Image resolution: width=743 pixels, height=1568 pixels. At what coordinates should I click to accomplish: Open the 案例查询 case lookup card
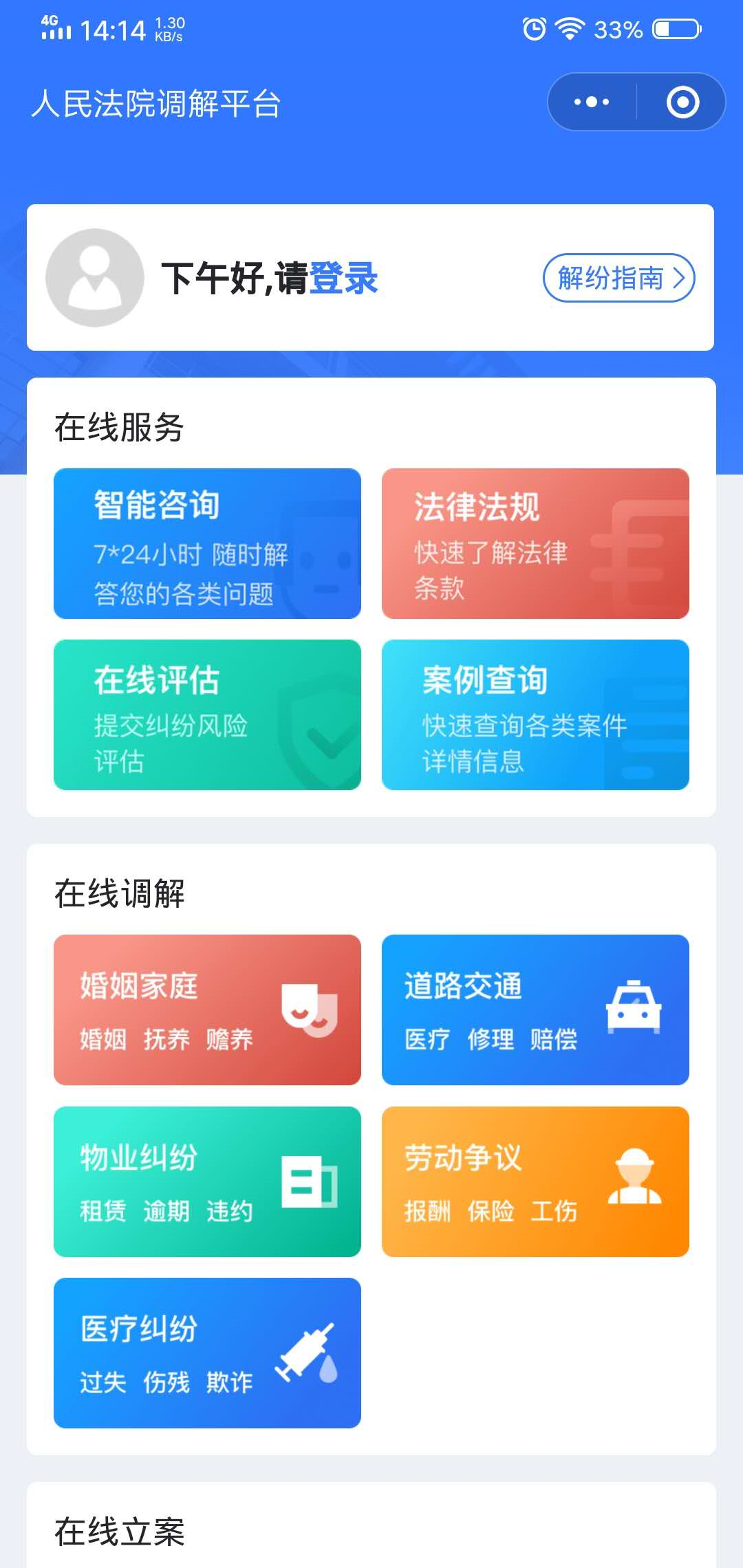[535, 715]
